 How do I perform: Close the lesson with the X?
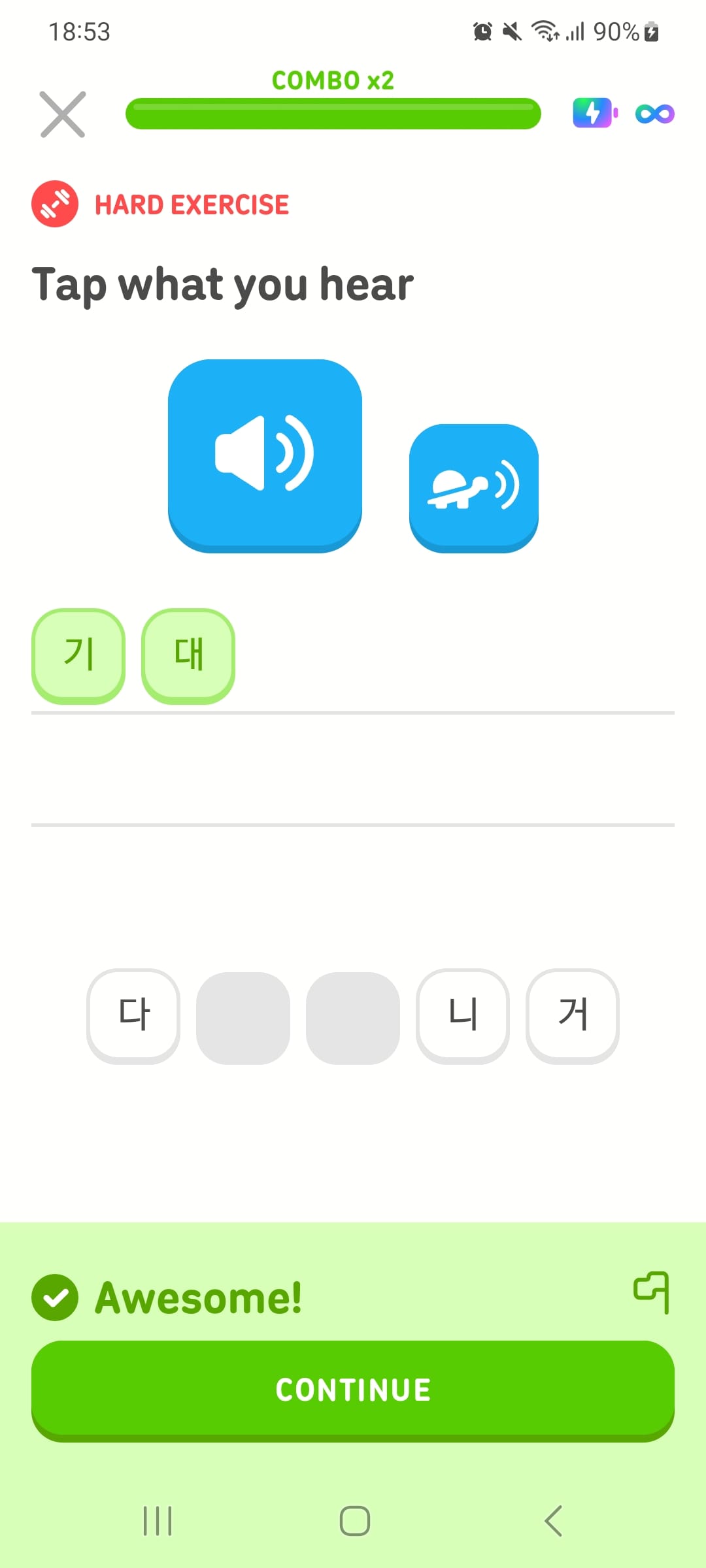click(x=62, y=114)
